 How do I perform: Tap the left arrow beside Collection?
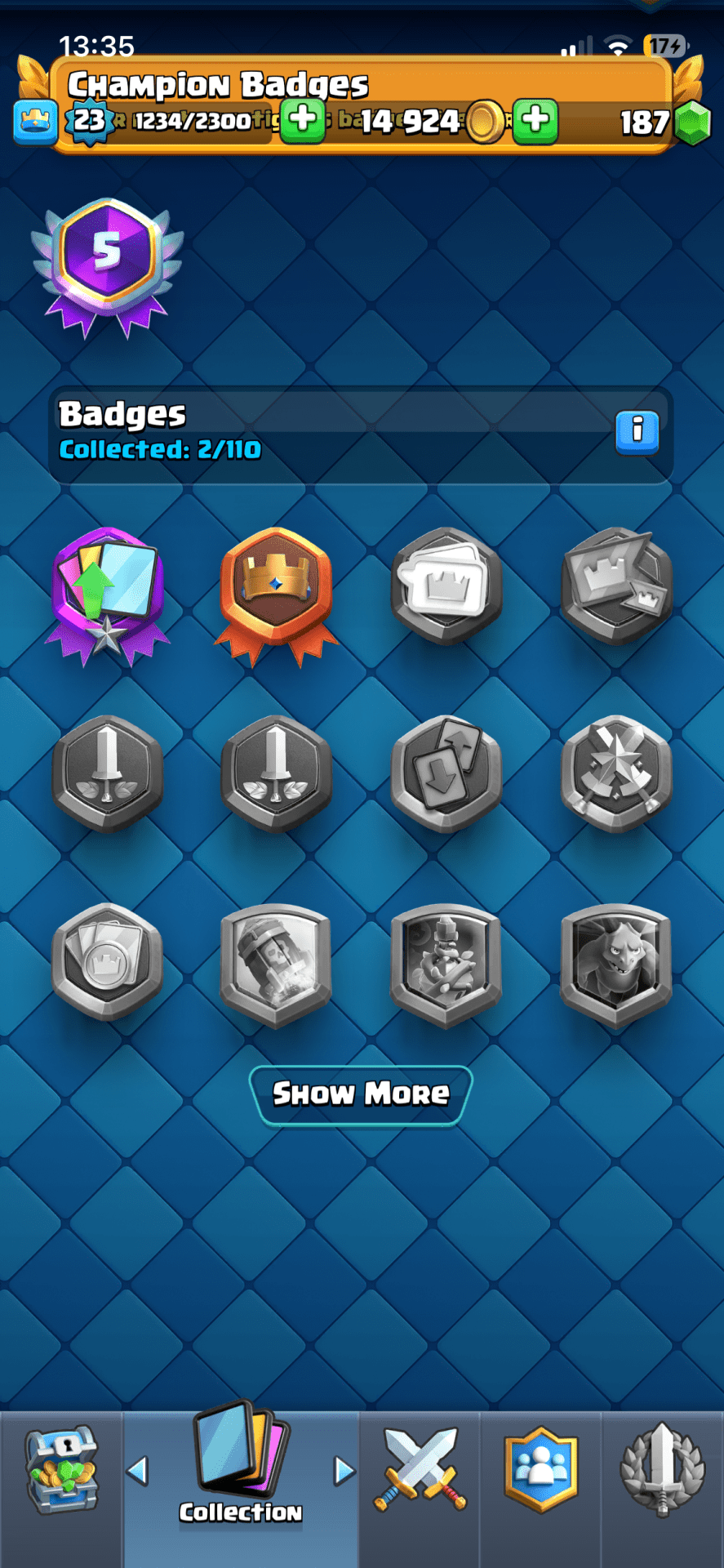pos(137,1472)
